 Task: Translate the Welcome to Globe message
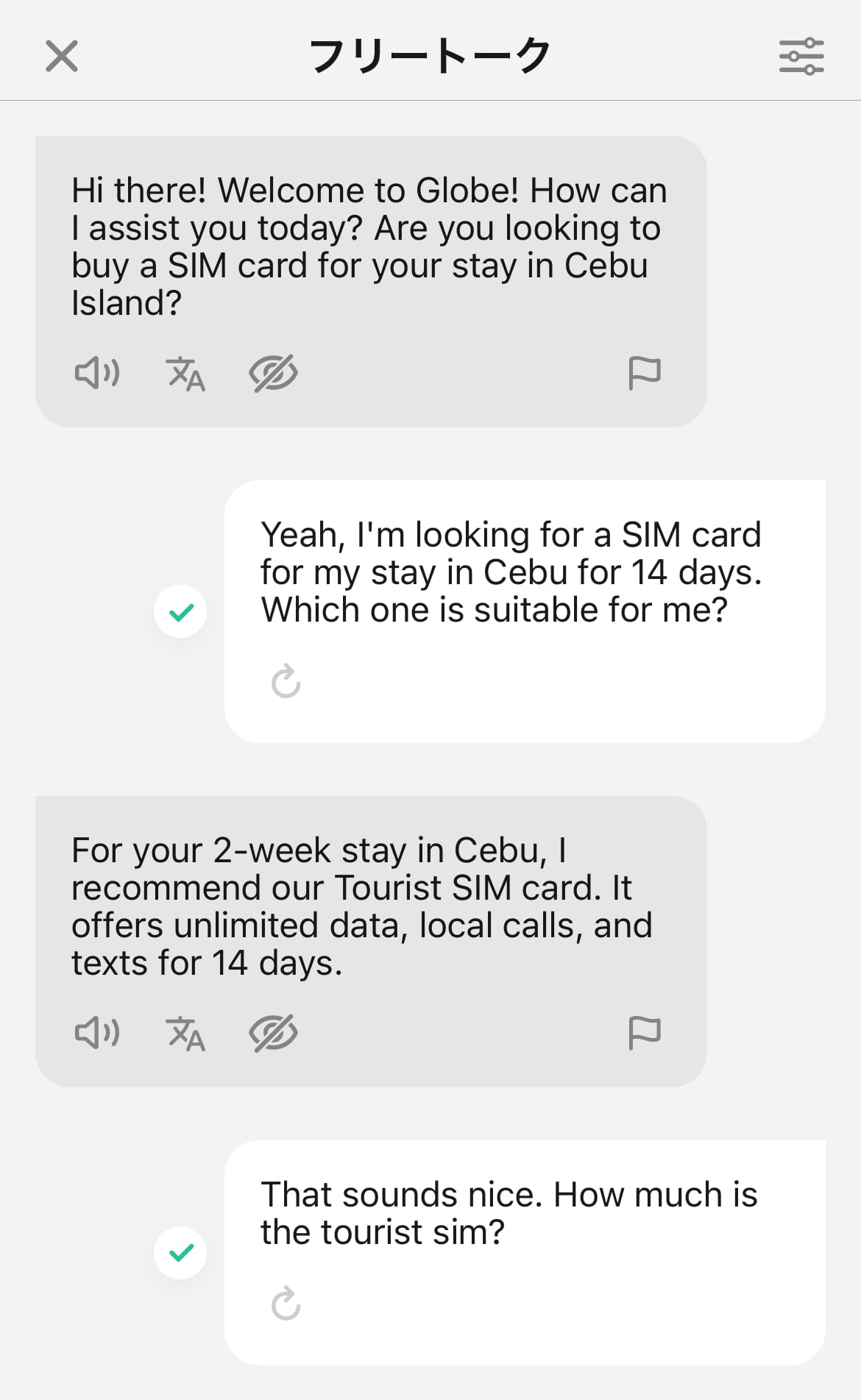point(185,374)
